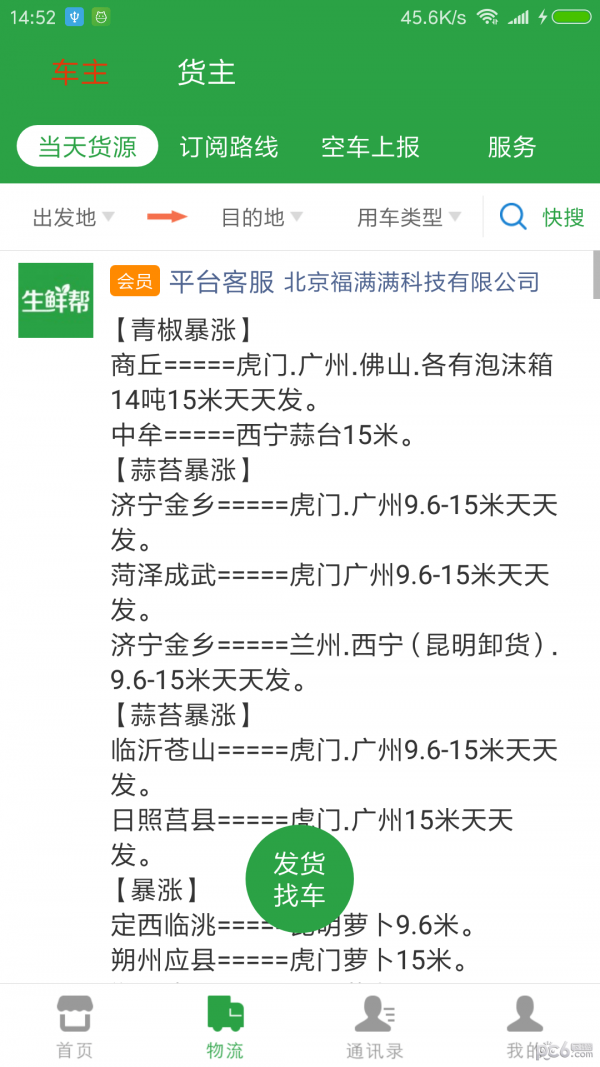Expand the 目的地 dropdown

262,218
